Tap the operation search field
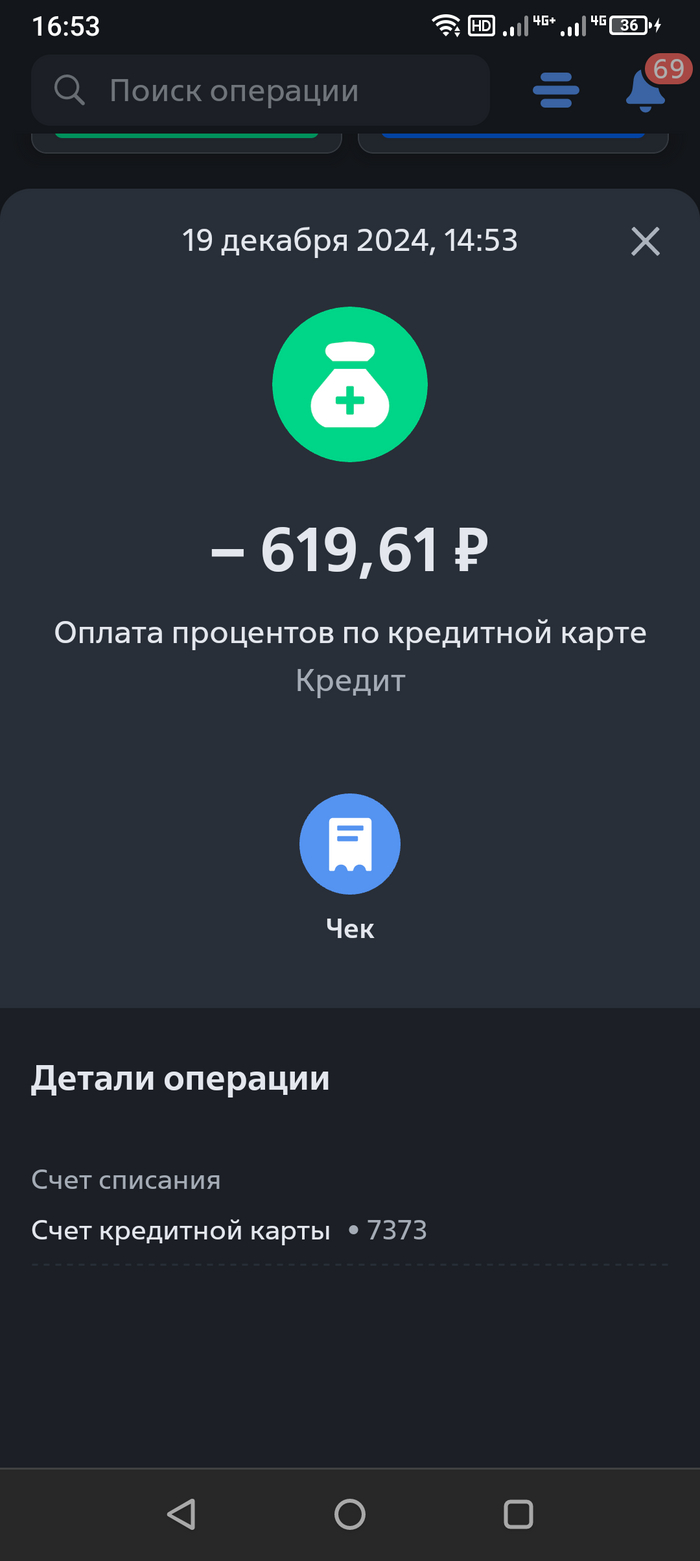700x1561 pixels. 260,91
